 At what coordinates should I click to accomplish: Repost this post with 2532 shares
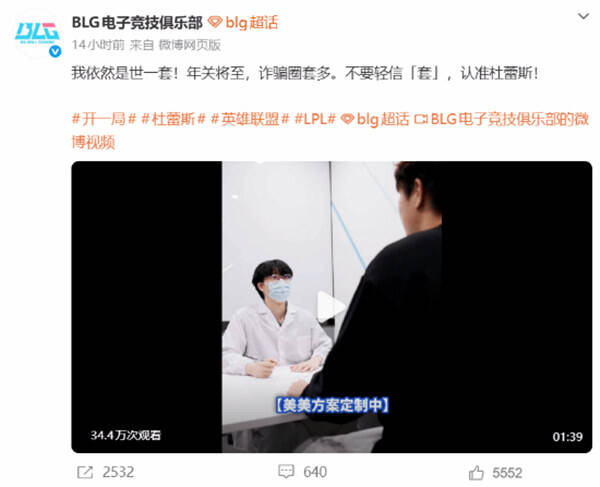click(105, 471)
